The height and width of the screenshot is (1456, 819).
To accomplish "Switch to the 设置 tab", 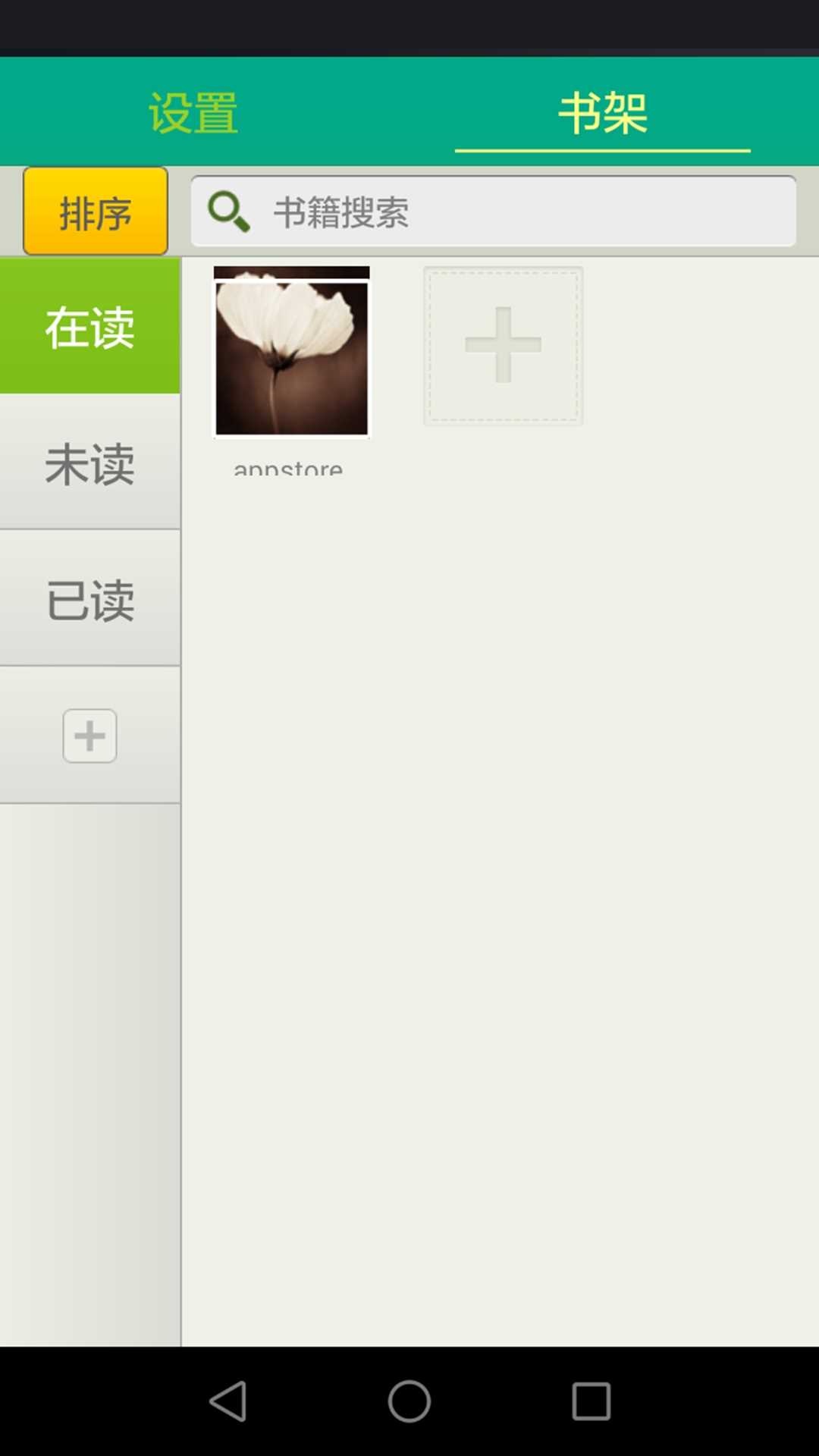I will [193, 112].
